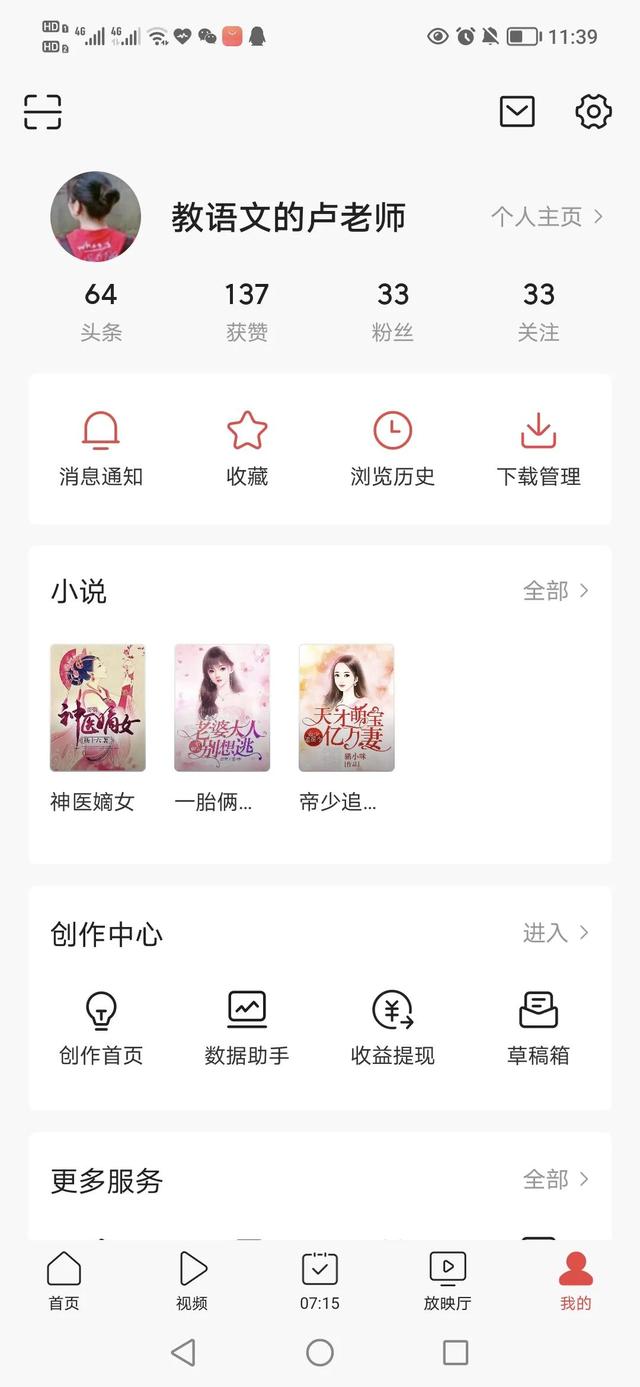
Task: Open the novel 神医嫡女
Action: [x=97, y=708]
